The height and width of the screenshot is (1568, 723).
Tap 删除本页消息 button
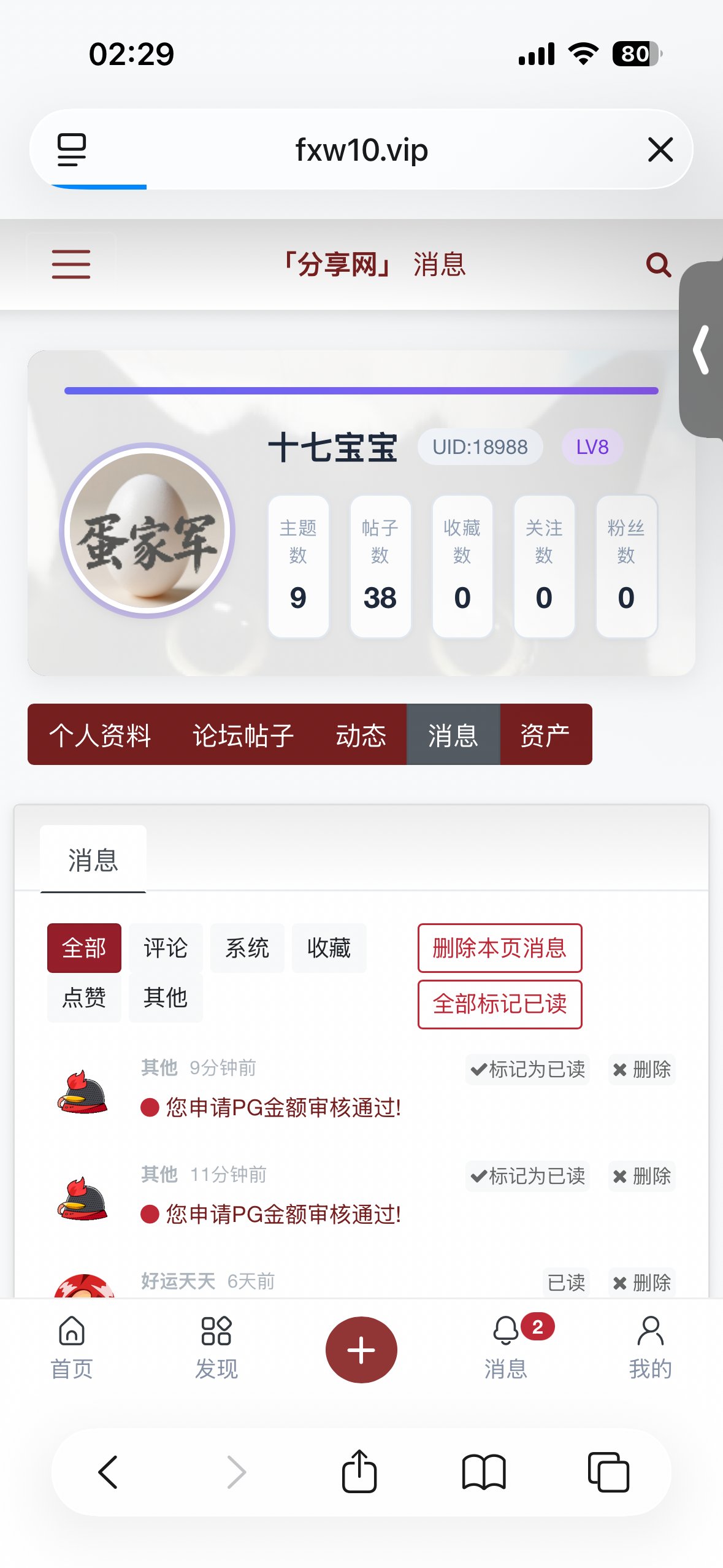(x=499, y=948)
